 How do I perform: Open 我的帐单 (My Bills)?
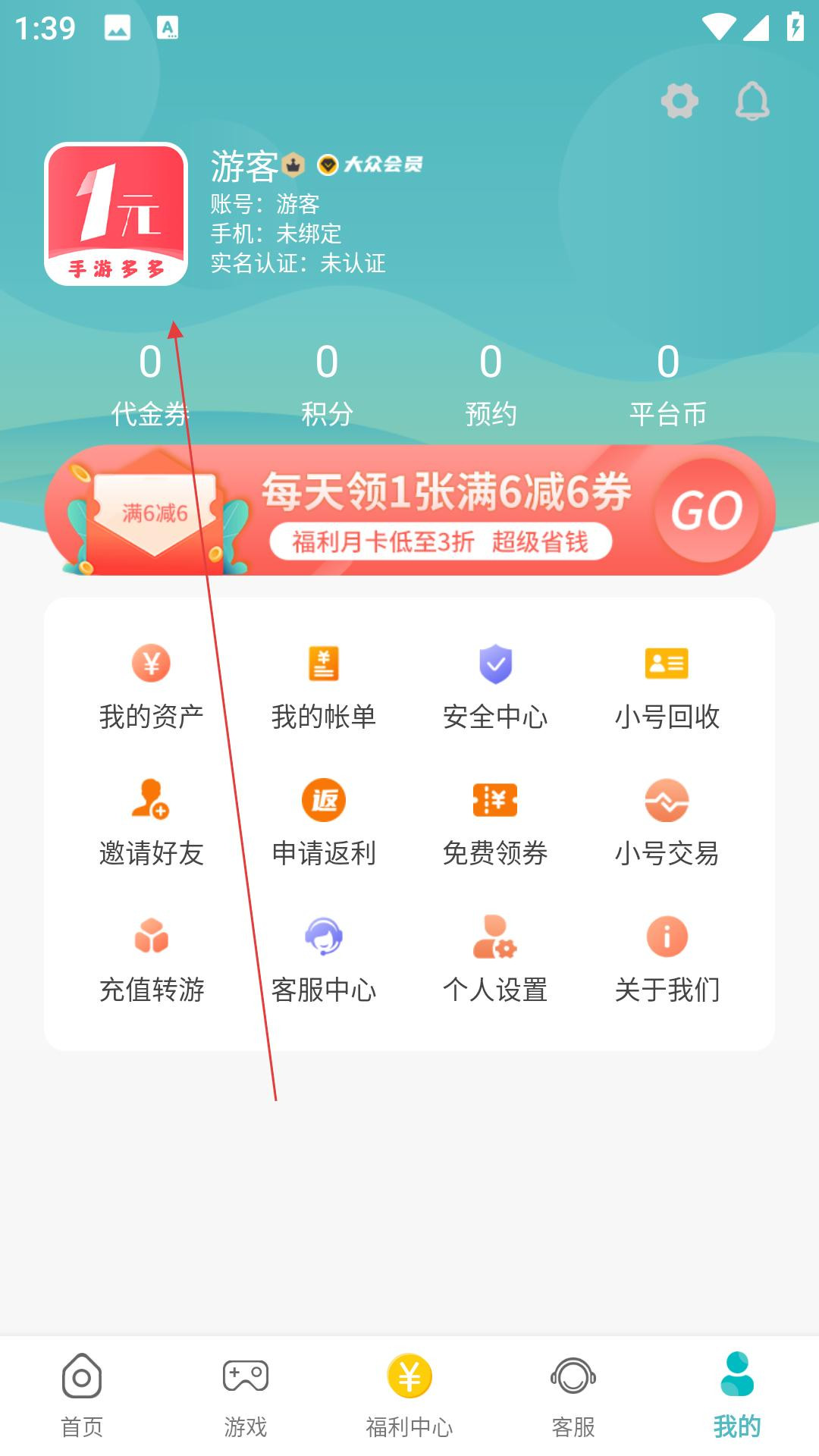pyautogui.click(x=324, y=686)
